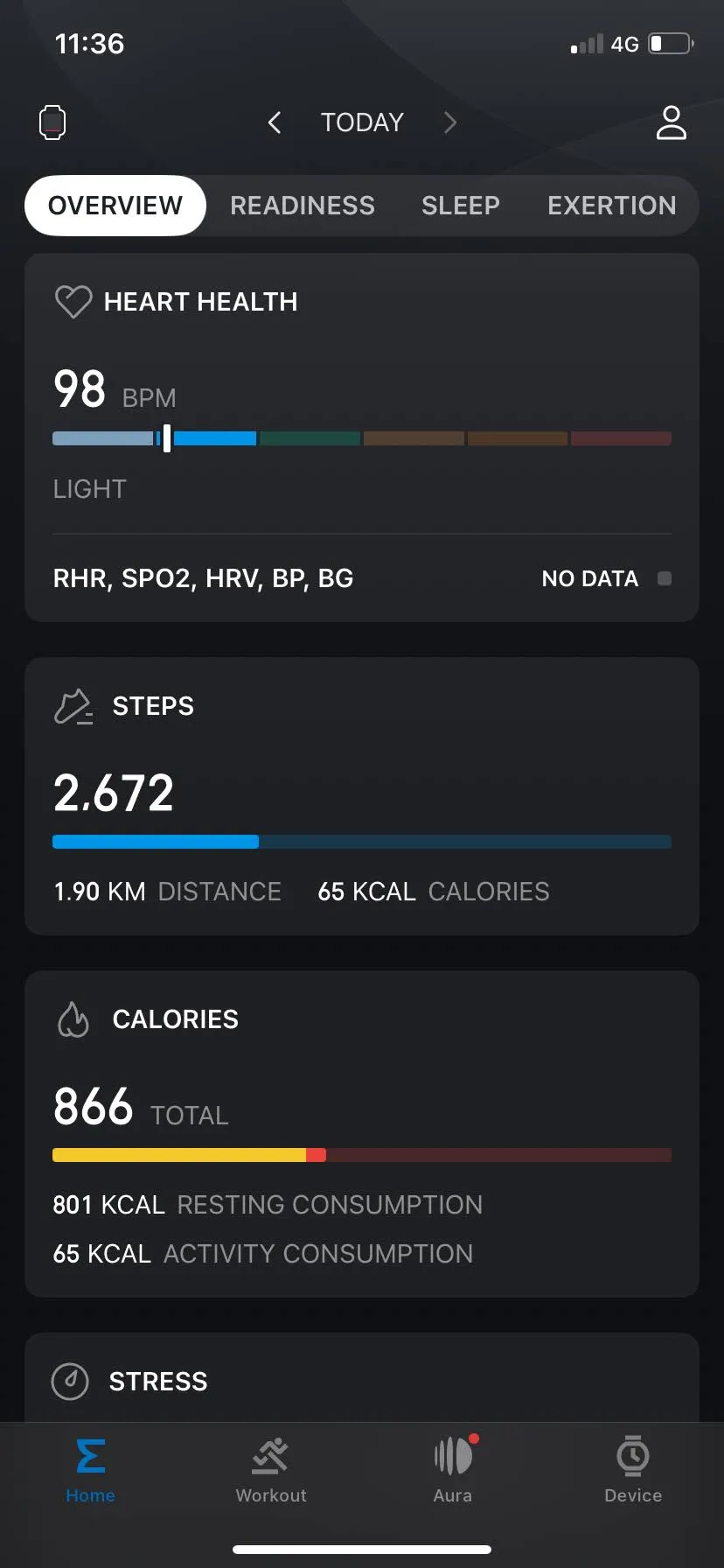This screenshot has height=1568, width=724.
Task: Open the user profile icon
Action: pyautogui.click(x=671, y=122)
